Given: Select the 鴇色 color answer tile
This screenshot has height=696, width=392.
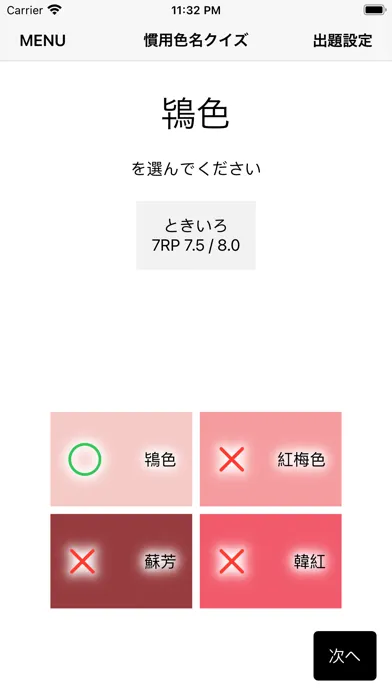Looking at the screenshot, I should (121, 459).
